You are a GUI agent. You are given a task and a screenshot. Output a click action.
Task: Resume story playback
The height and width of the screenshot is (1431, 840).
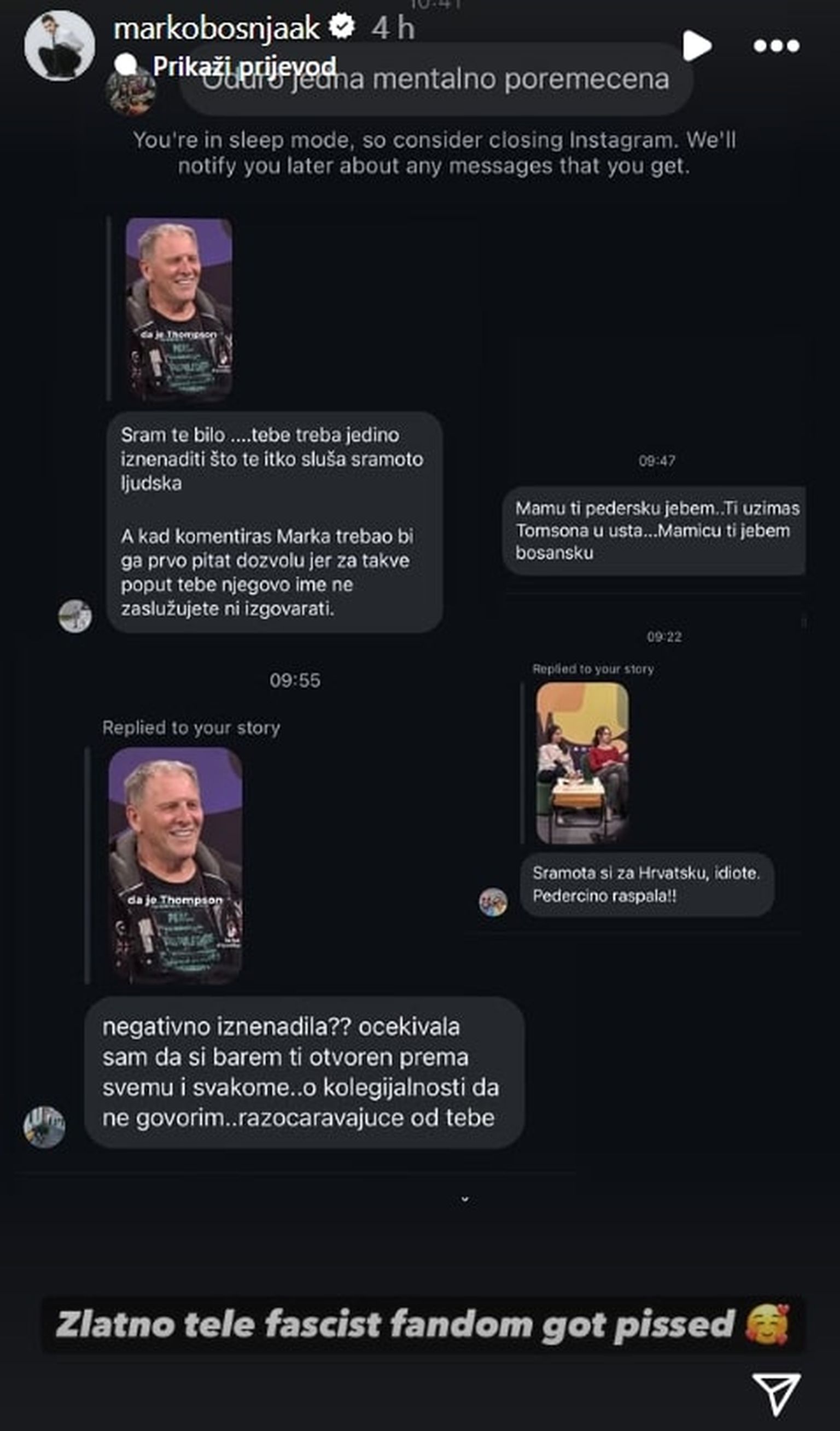pyautogui.click(x=696, y=45)
